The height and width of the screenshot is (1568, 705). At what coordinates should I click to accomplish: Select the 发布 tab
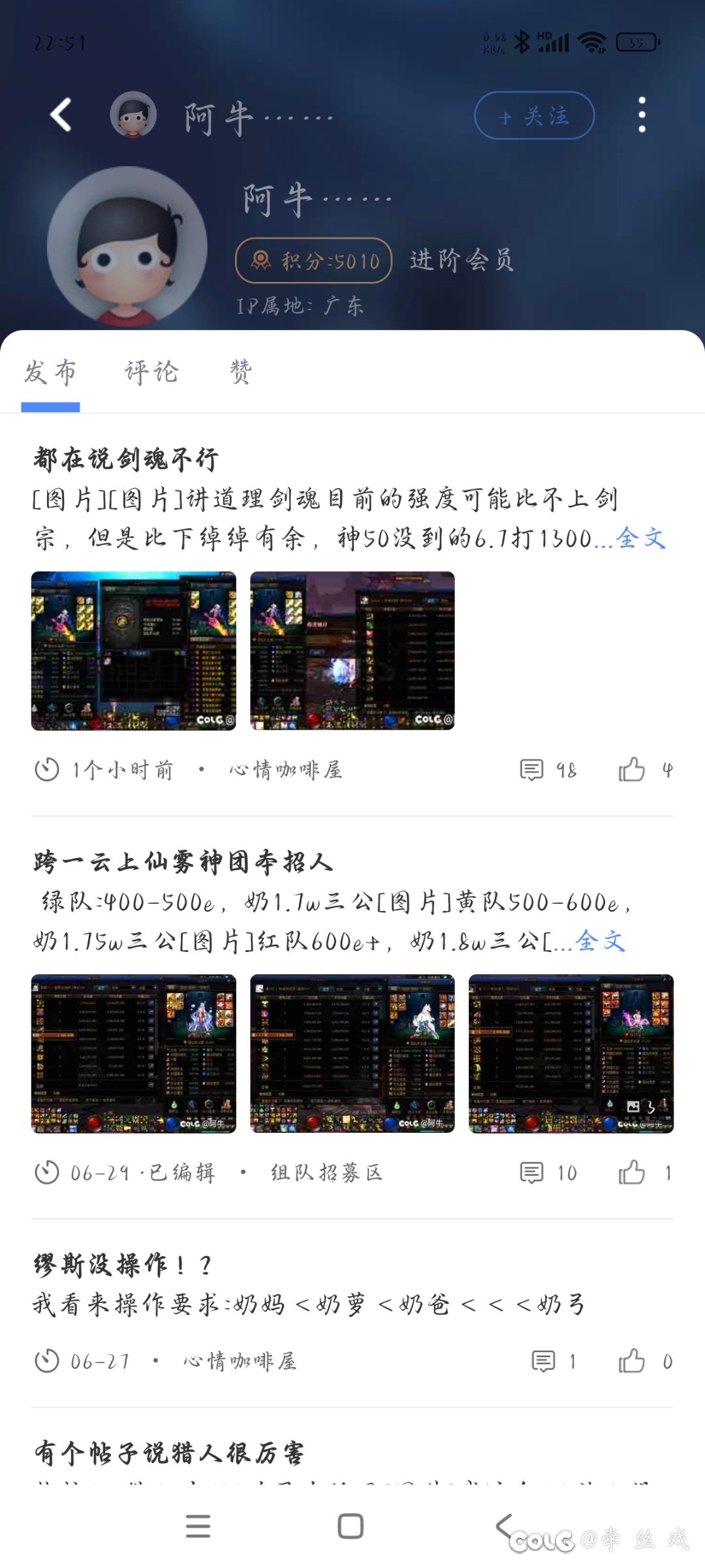(x=50, y=373)
